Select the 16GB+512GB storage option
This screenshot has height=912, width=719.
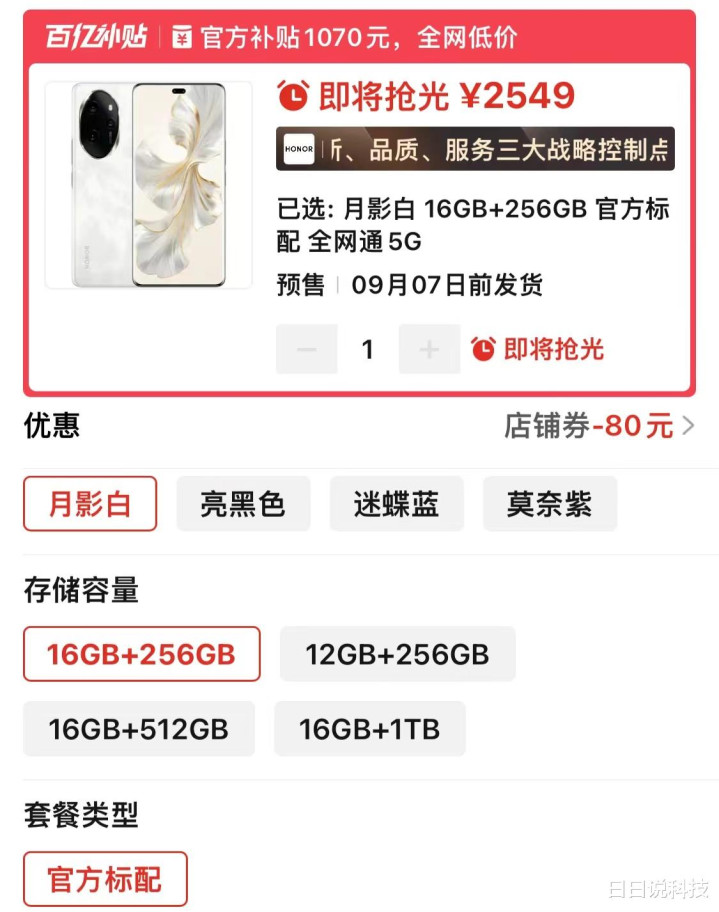pos(139,729)
